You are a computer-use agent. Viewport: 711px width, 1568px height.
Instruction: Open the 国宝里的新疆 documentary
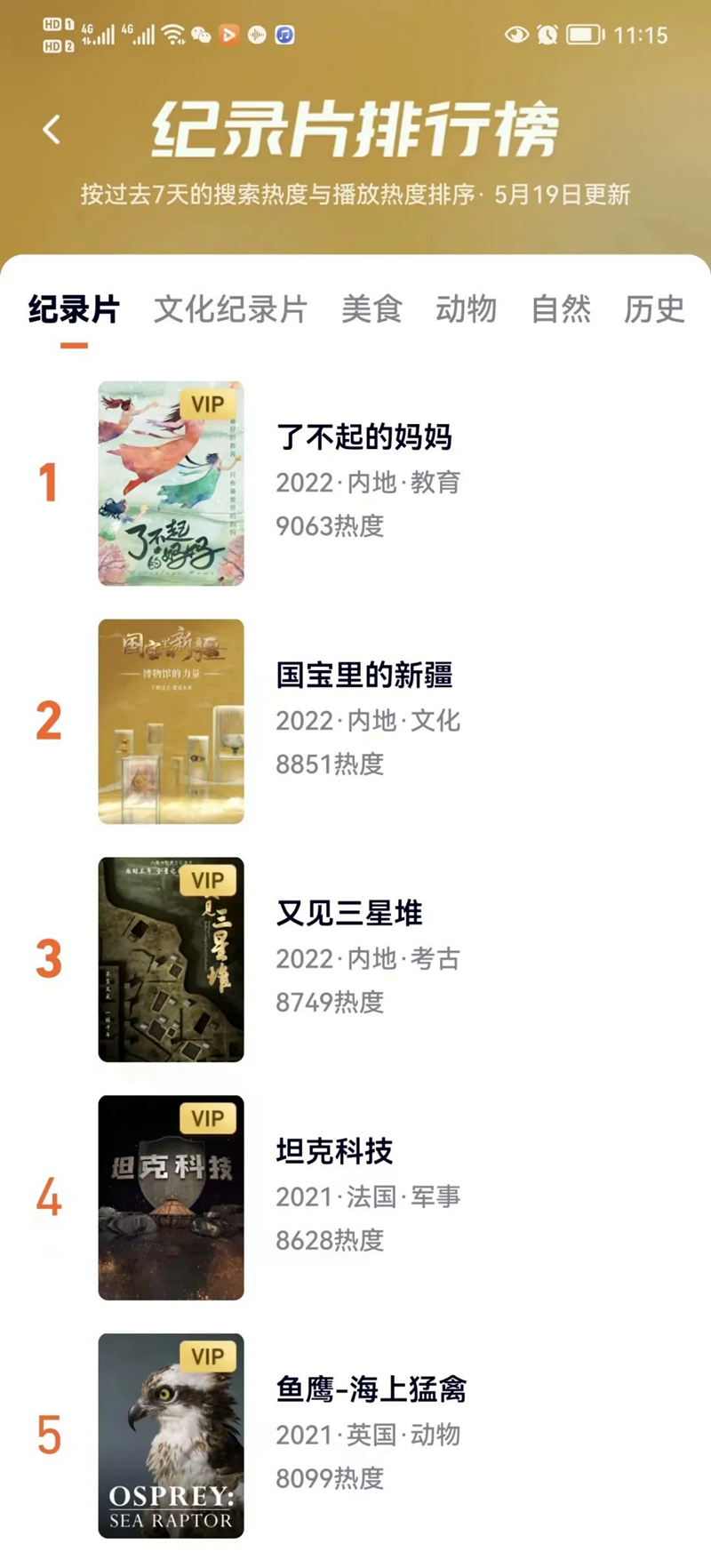[363, 676]
